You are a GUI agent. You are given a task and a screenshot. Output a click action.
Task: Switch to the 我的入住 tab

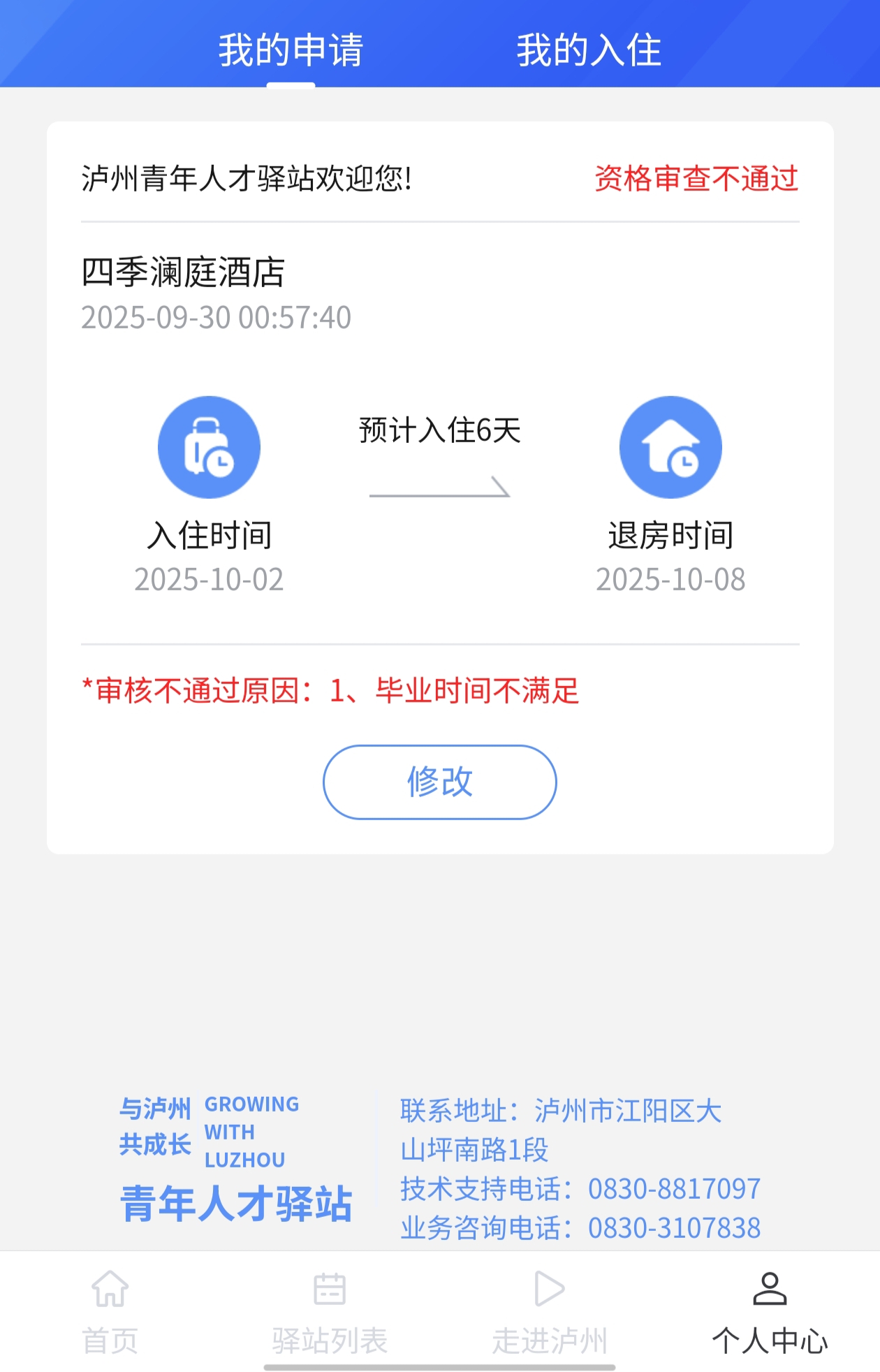click(x=589, y=50)
